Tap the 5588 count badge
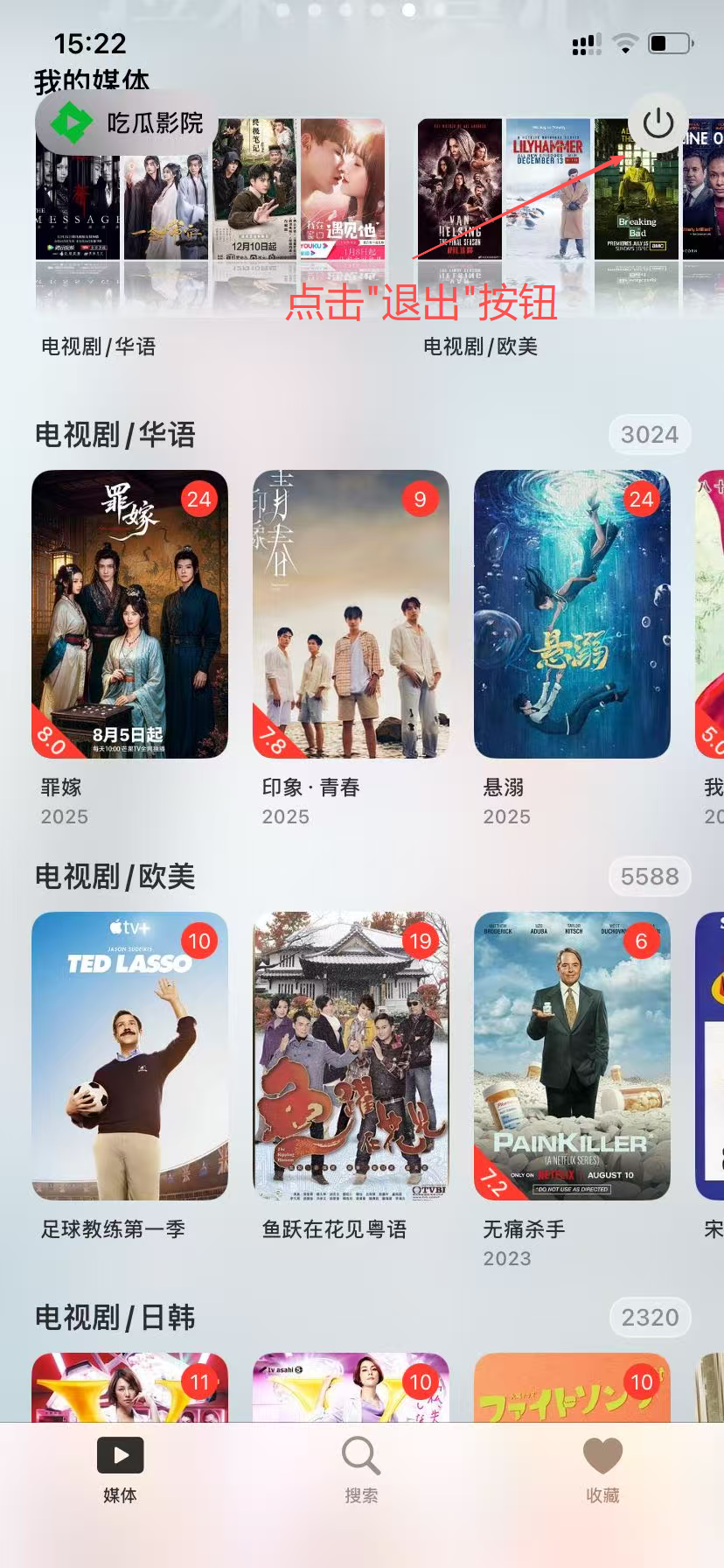Viewport: 724px width, 1568px height. coord(650,876)
